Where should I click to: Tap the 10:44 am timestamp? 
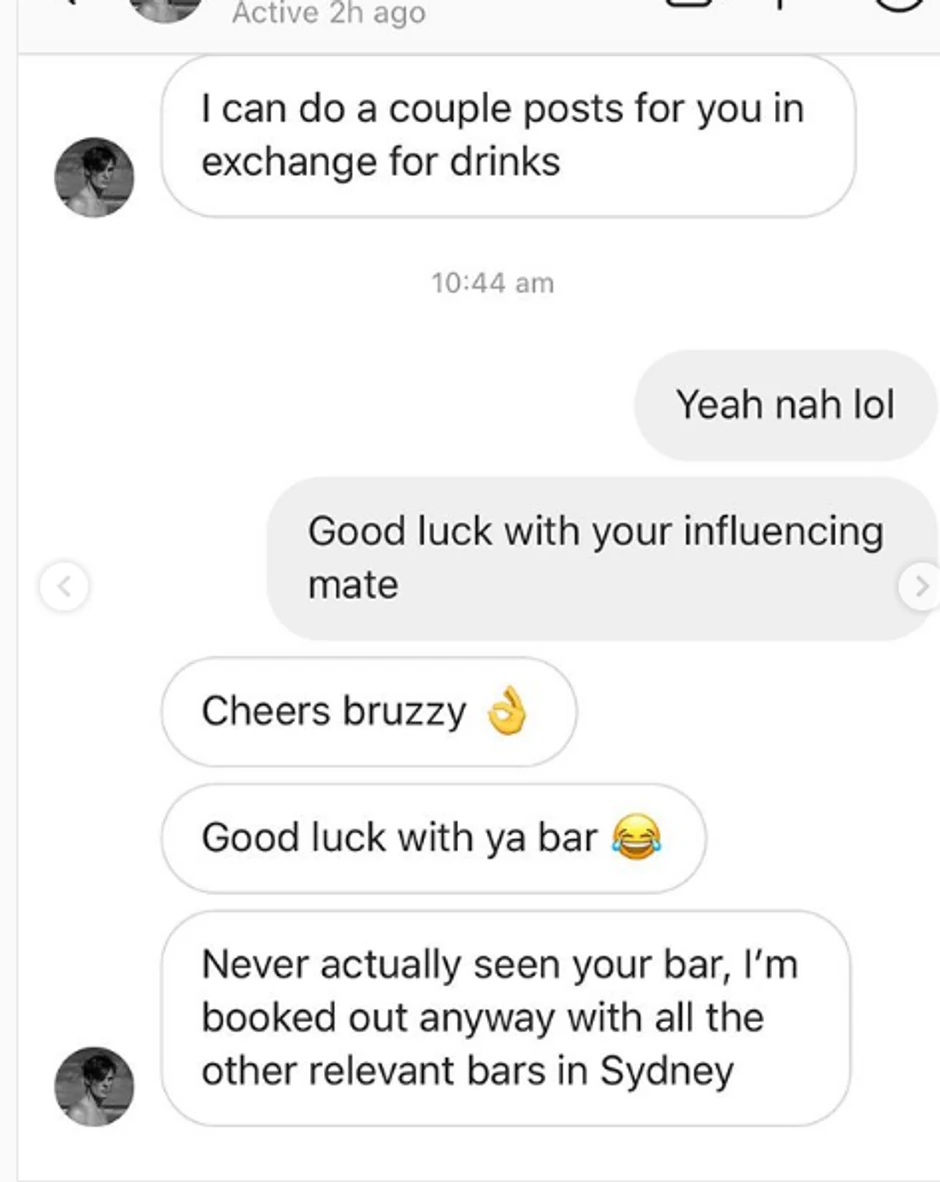tap(492, 283)
